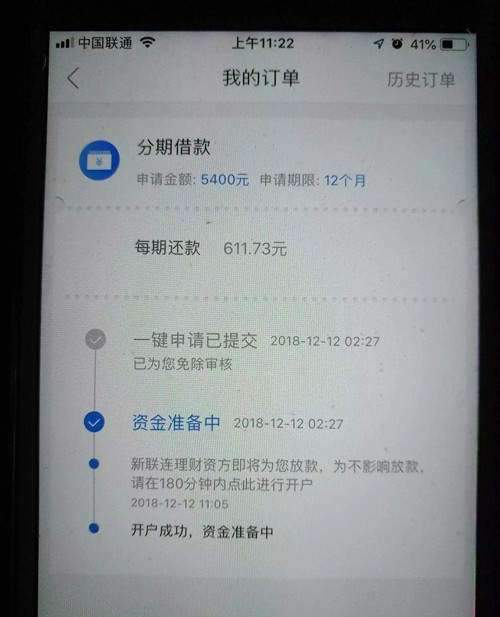Image resolution: width=500 pixels, height=617 pixels.
Task: Tap the 点此进行开户 account opening message
Action: point(277,475)
